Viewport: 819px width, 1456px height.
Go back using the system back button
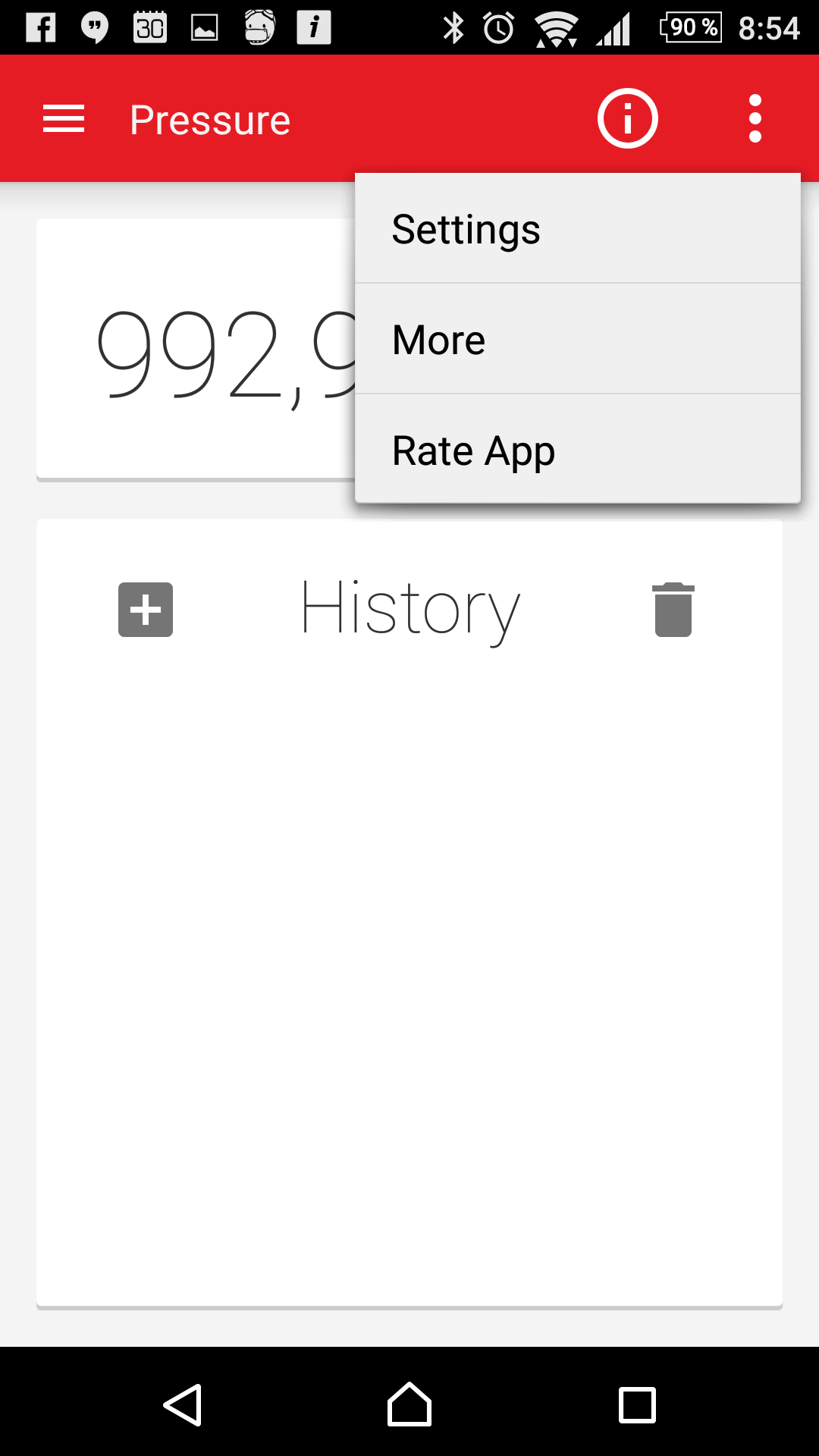tap(183, 1405)
